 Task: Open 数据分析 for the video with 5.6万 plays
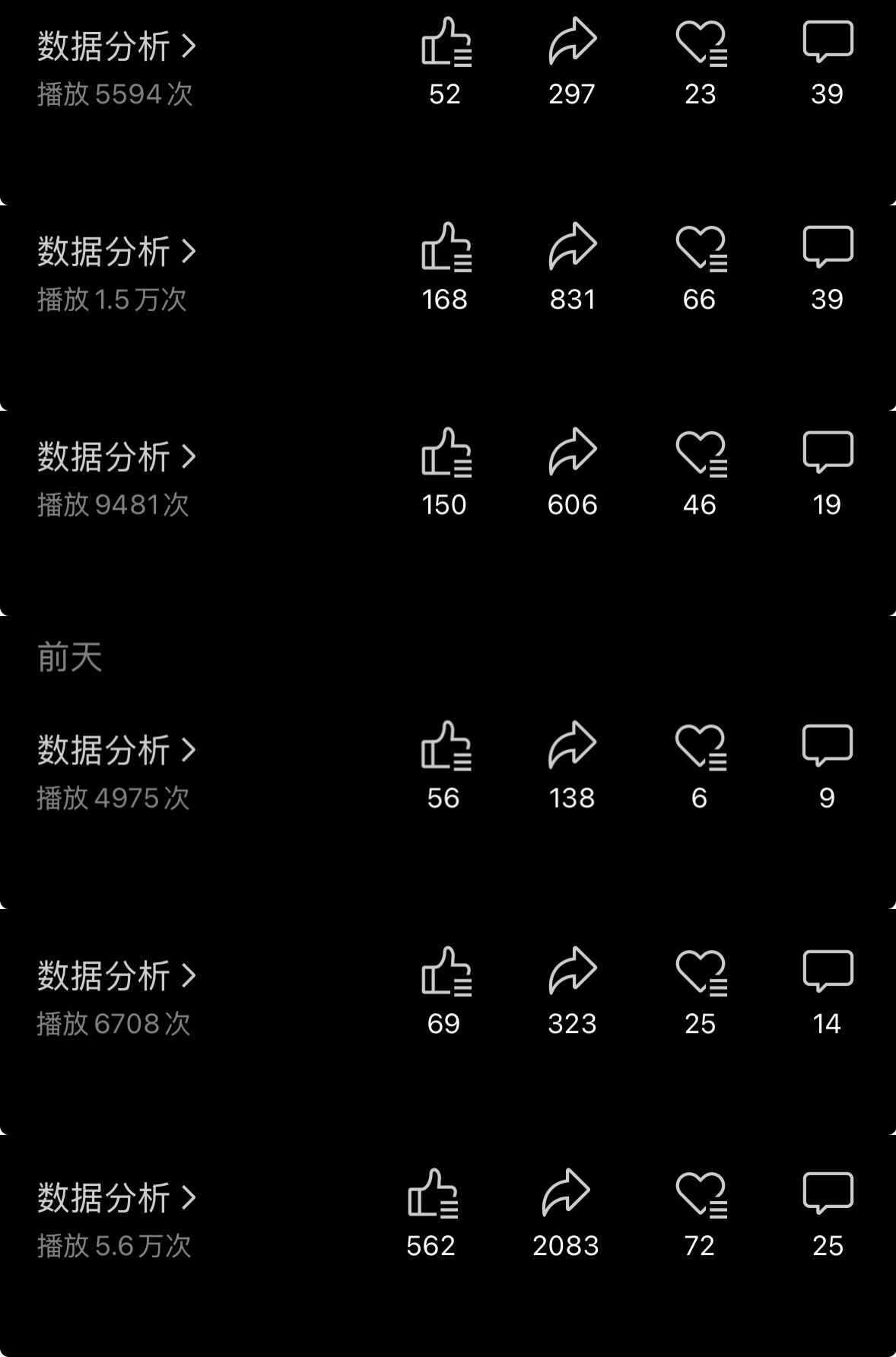click(116, 1198)
